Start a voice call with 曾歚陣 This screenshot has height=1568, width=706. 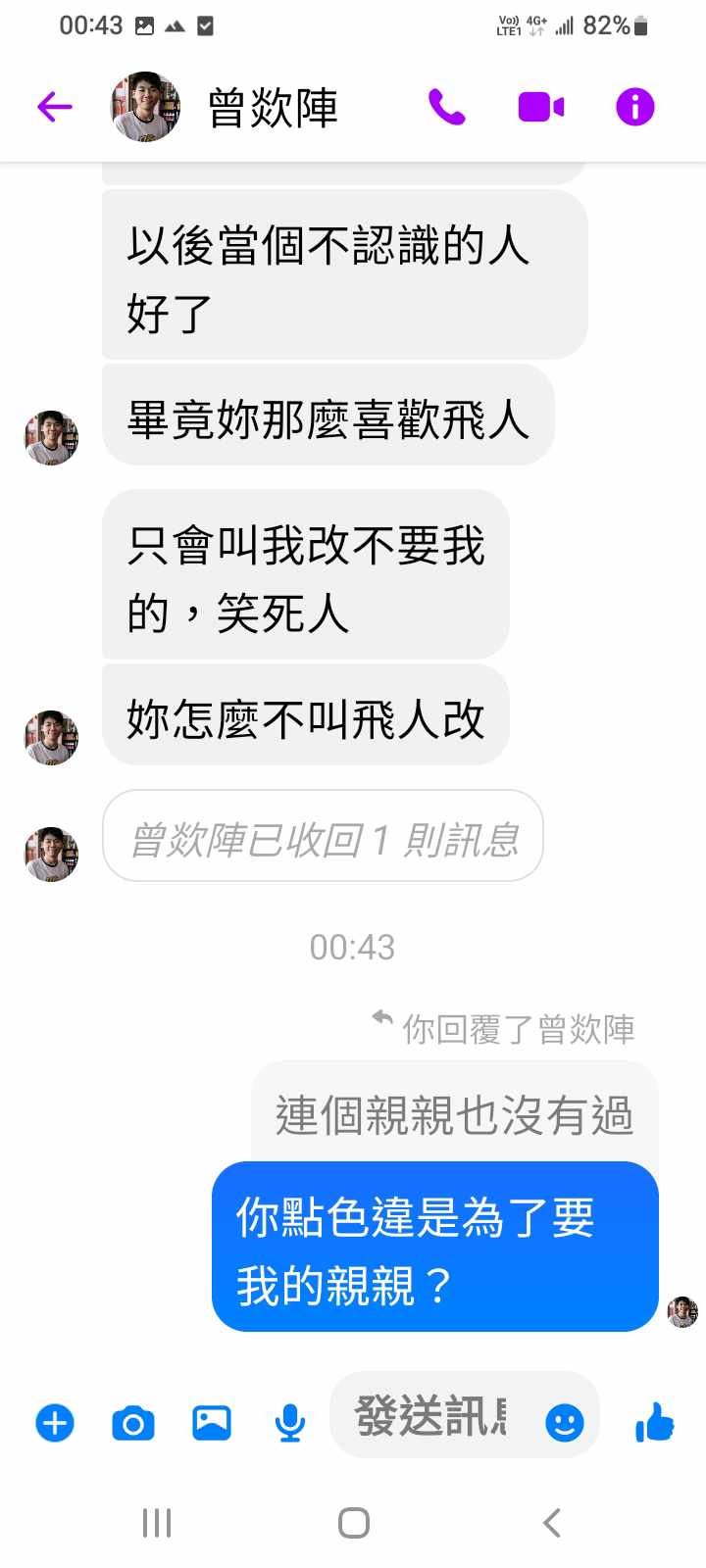click(447, 107)
